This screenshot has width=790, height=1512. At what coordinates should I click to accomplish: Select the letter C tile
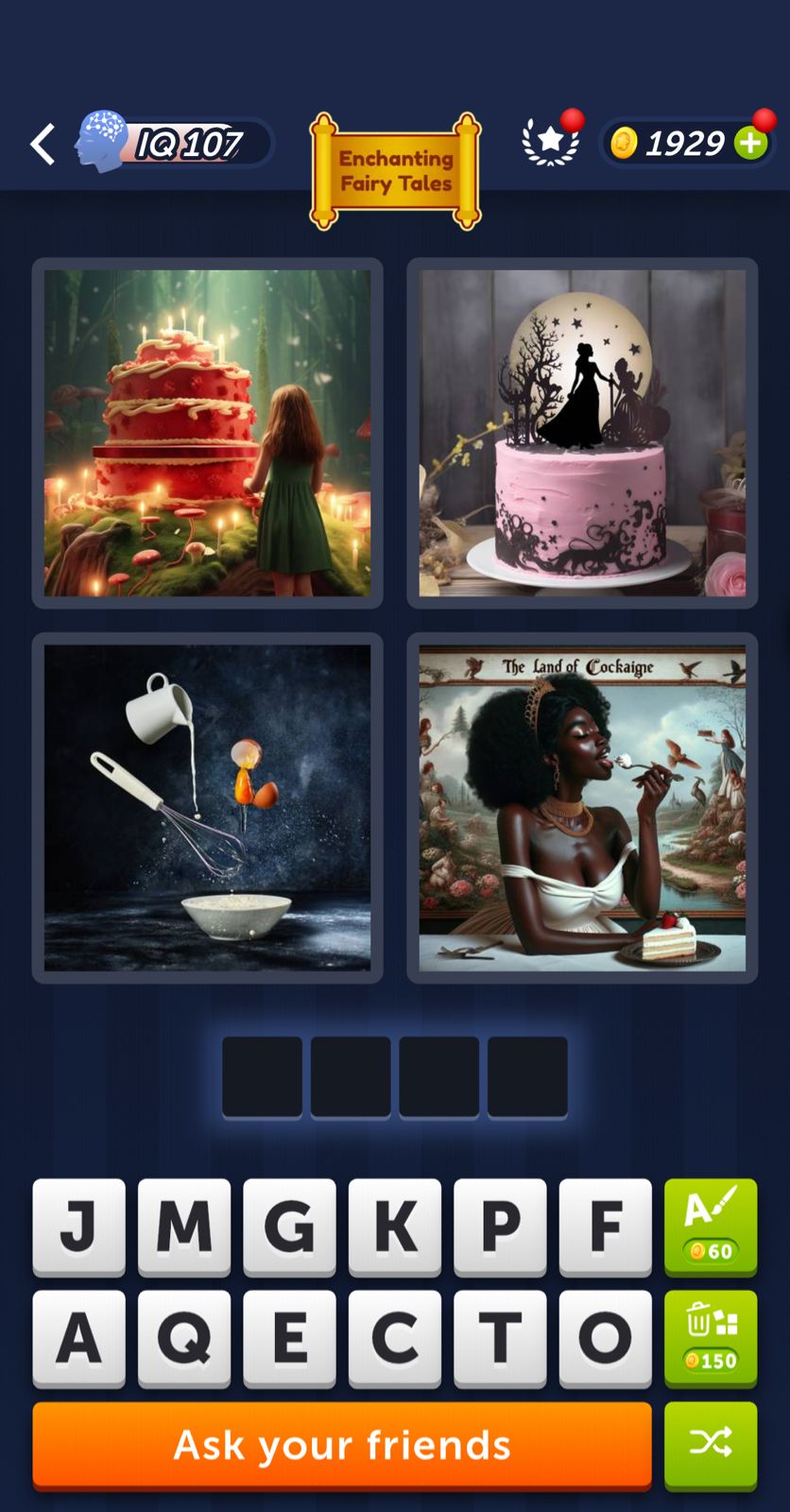click(394, 1338)
